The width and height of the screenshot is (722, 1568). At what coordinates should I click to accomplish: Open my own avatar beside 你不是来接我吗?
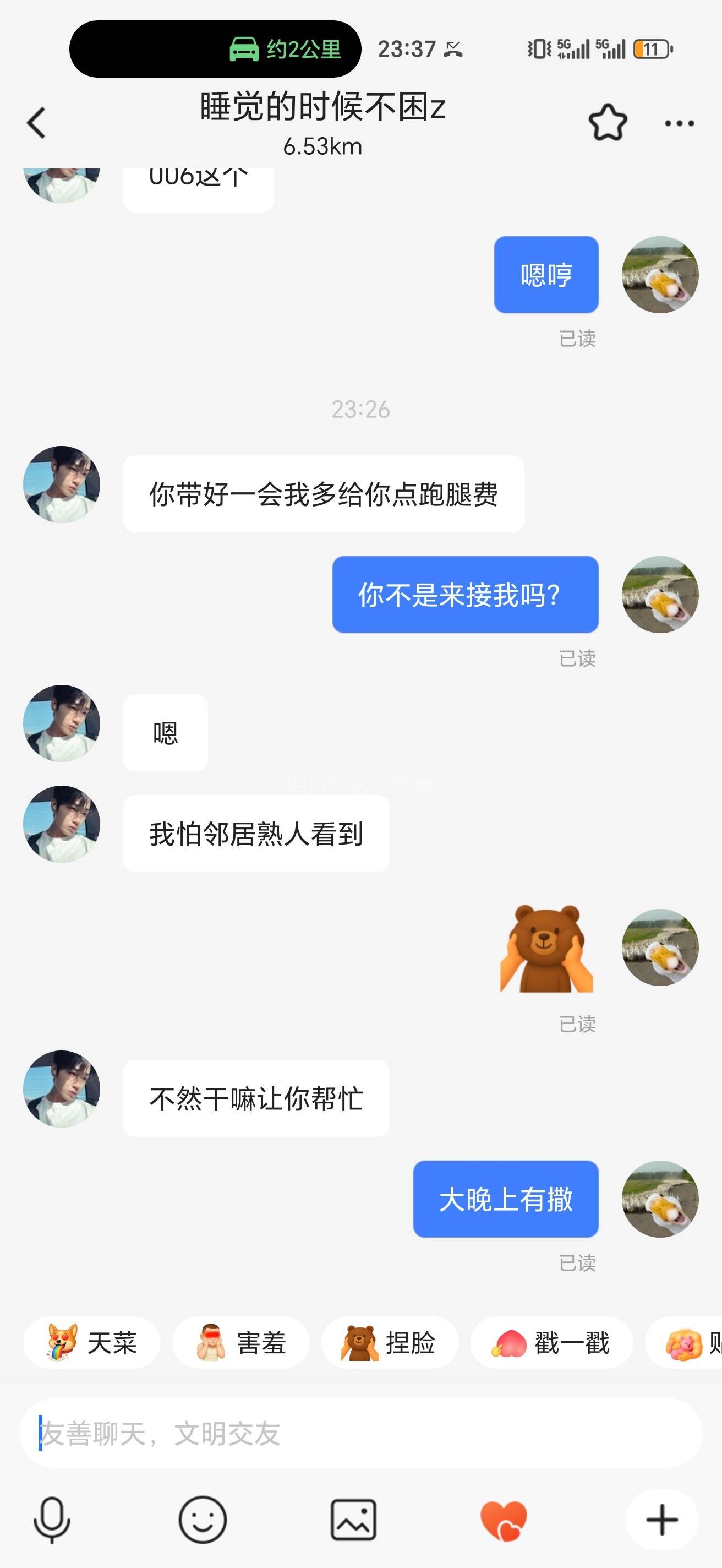click(x=660, y=594)
